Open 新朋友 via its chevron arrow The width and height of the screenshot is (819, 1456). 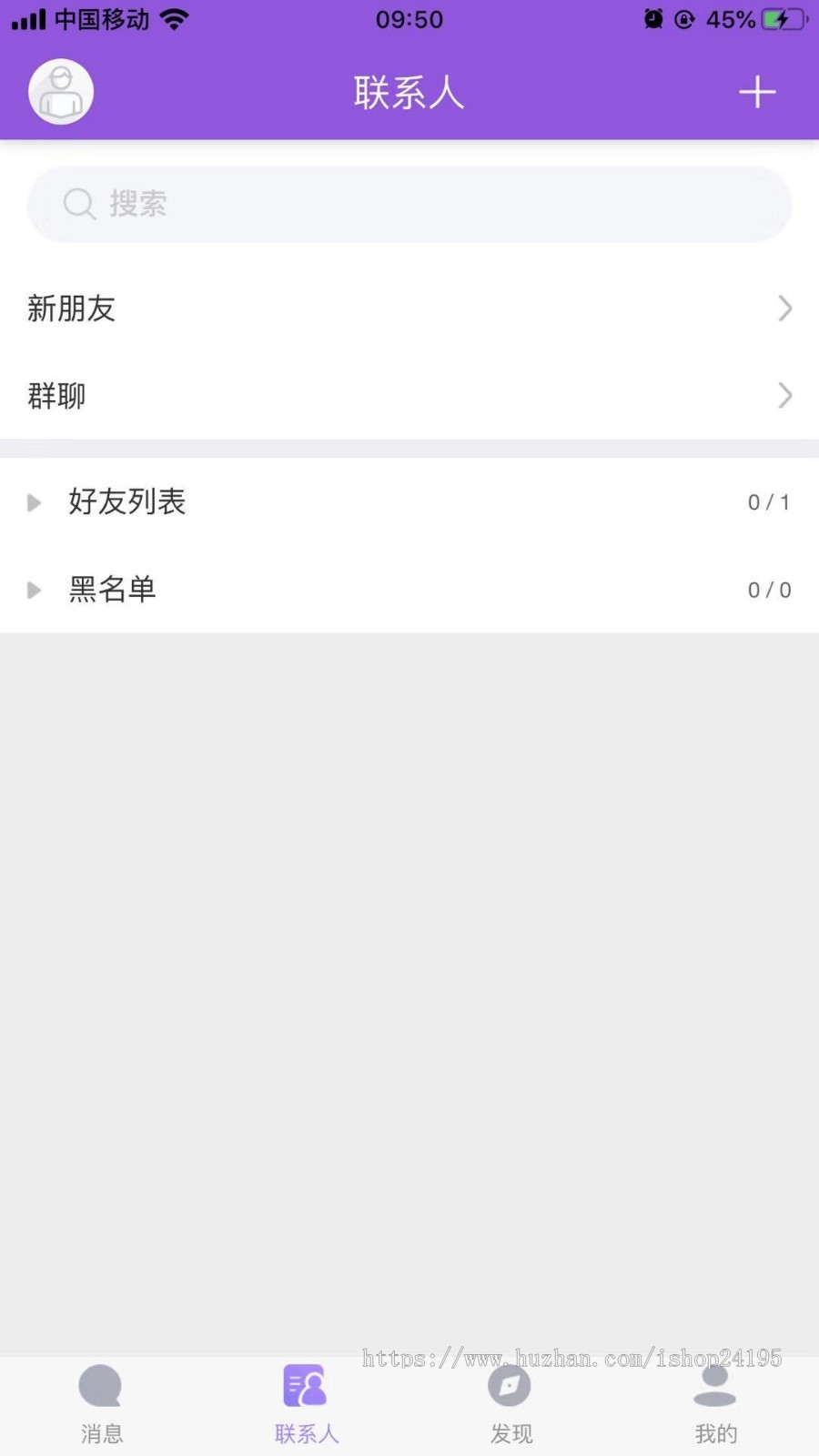click(x=784, y=308)
